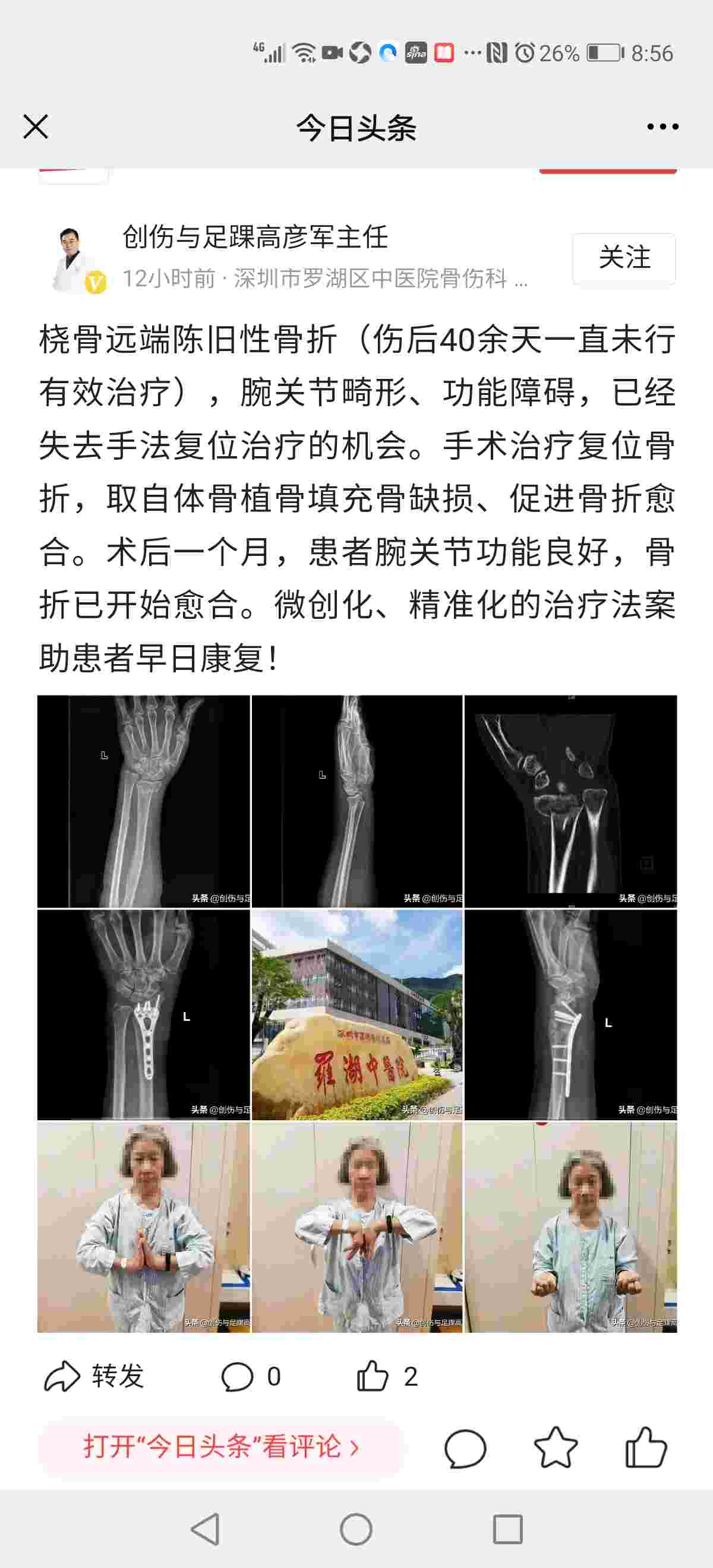Open the 罗湖中医院 hospital building photo
The width and height of the screenshot is (713, 1568).
[x=357, y=1014]
